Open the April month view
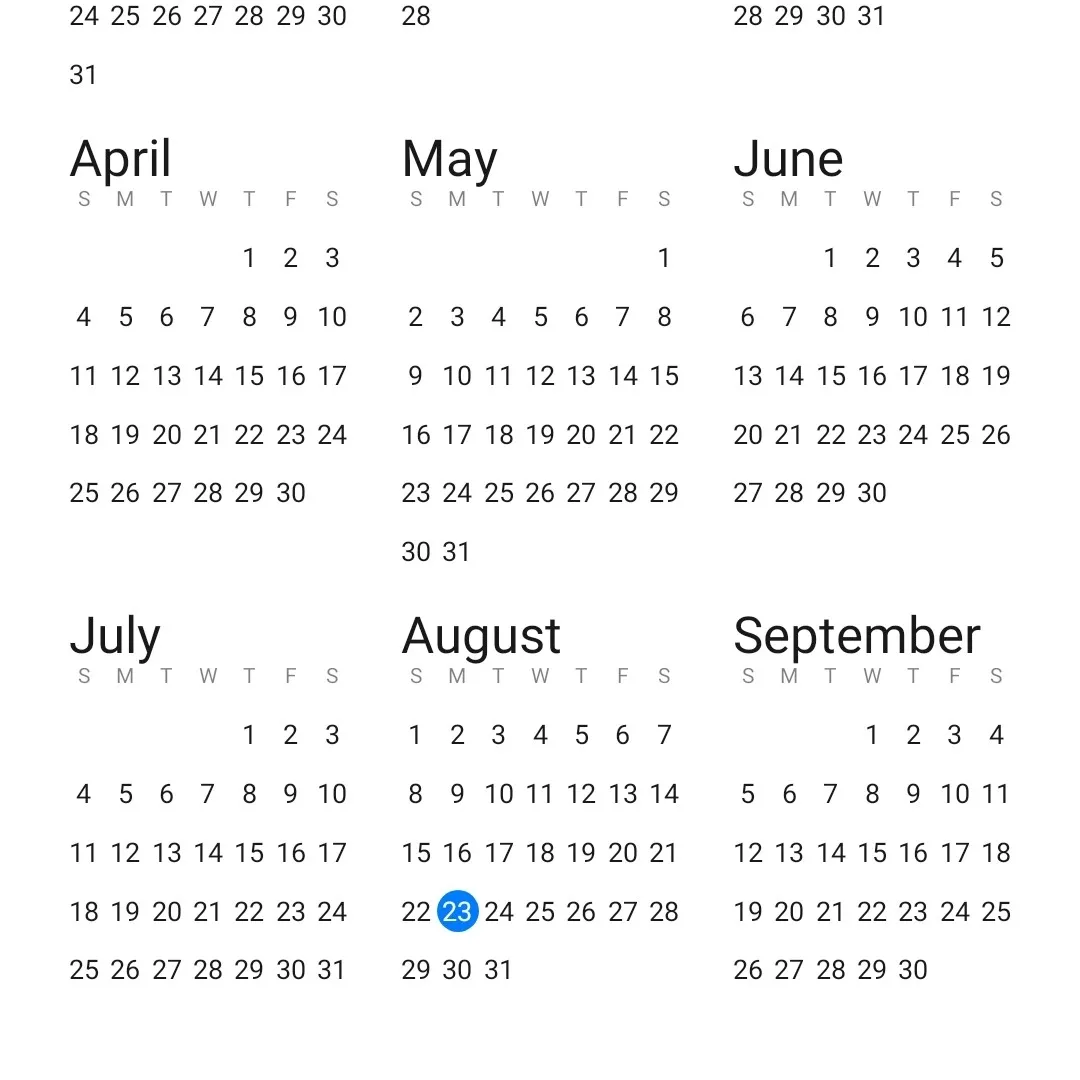 pyautogui.click(x=121, y=160)
